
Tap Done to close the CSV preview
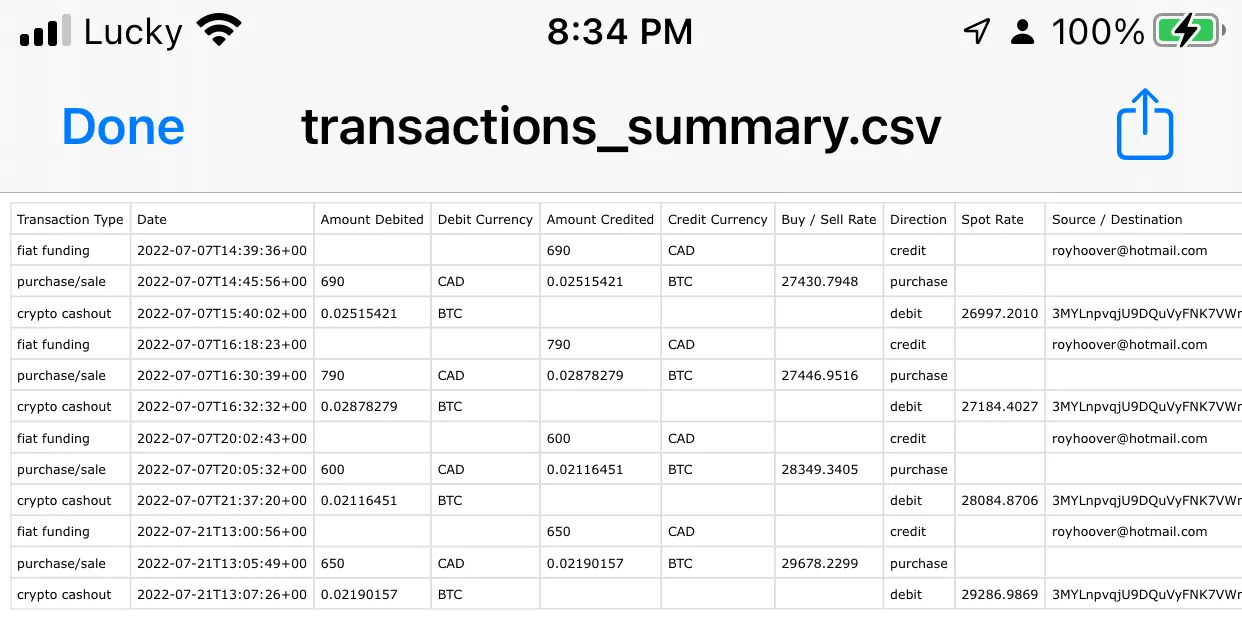(x=123, y=127)
